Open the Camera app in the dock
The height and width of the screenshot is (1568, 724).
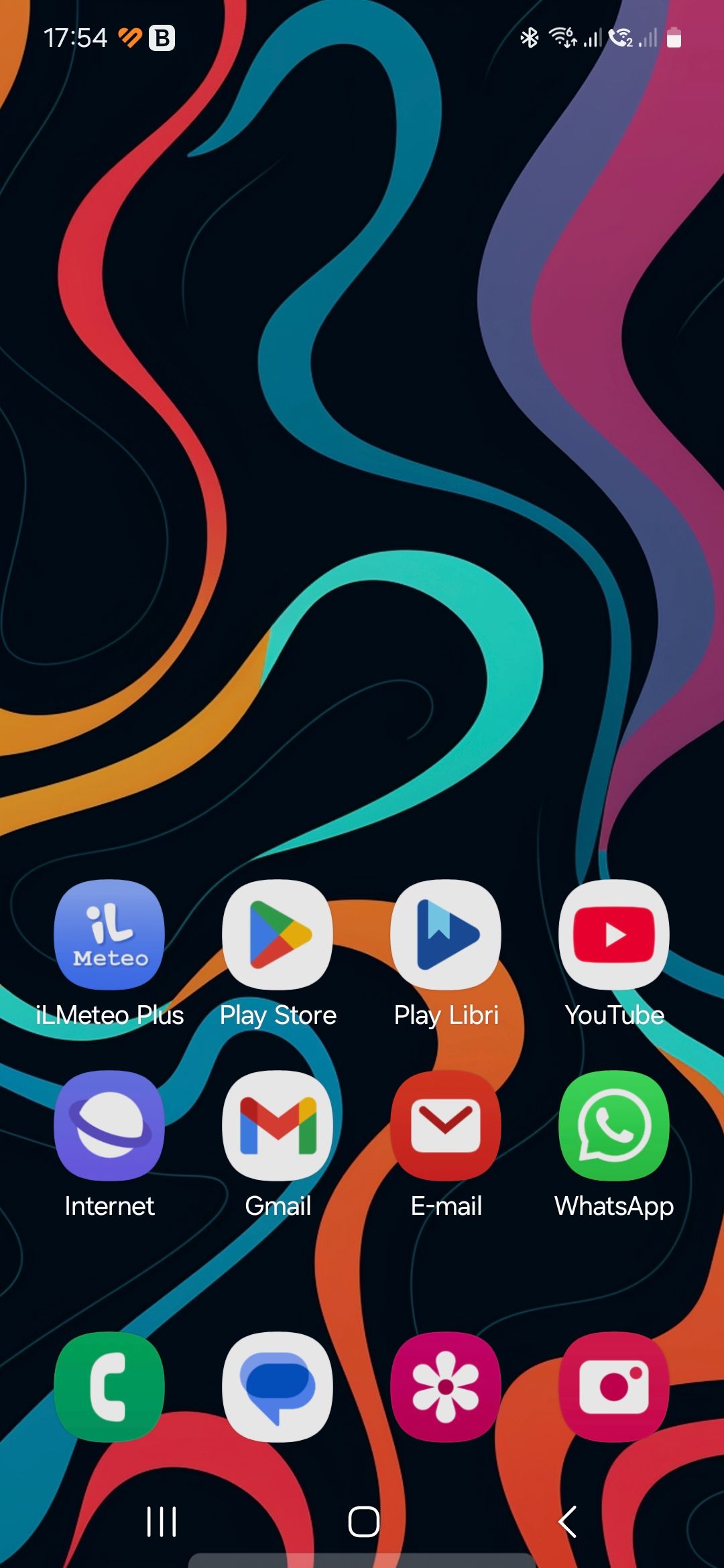click(x=614, y=1386)
